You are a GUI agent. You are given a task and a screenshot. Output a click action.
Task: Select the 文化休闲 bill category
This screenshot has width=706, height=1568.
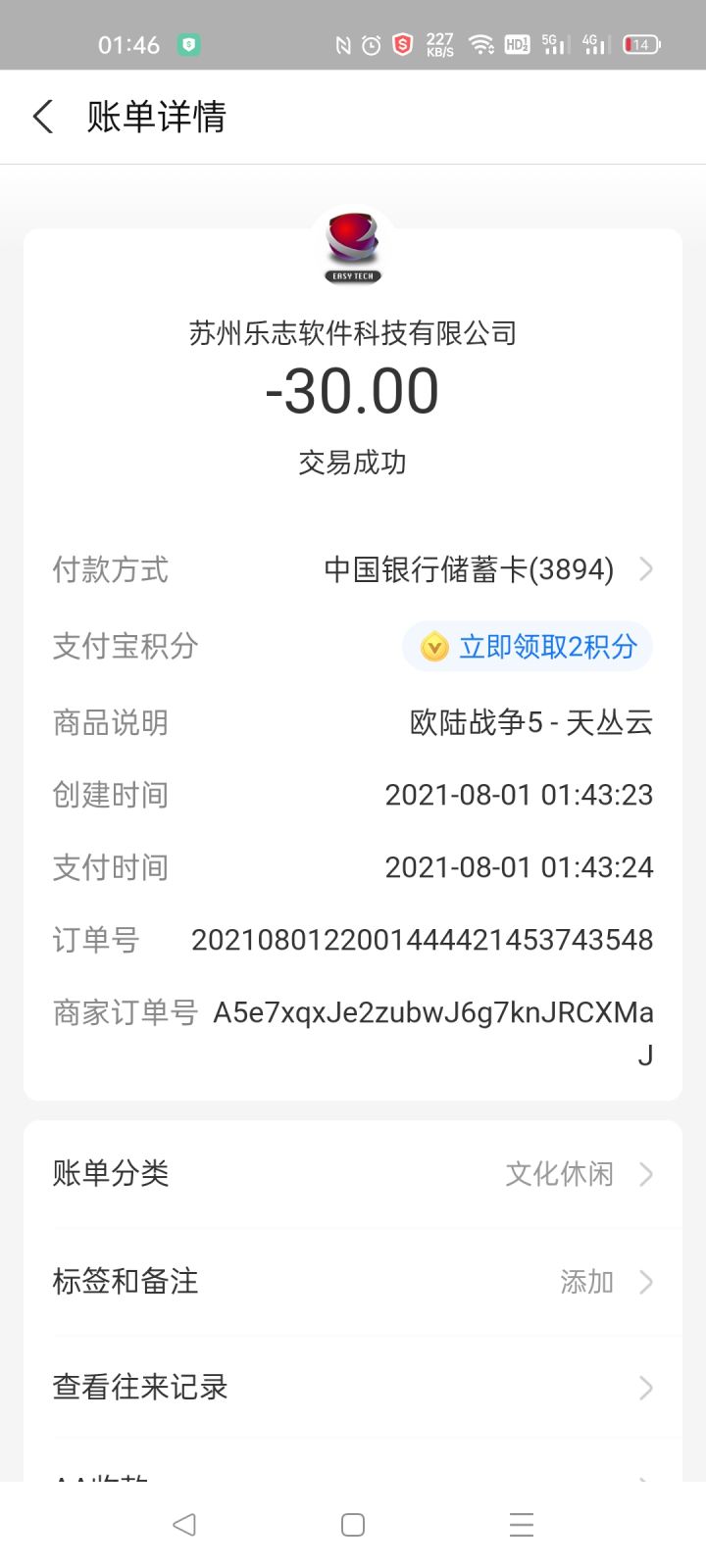pyautogui.click(x=558, y=1174)
